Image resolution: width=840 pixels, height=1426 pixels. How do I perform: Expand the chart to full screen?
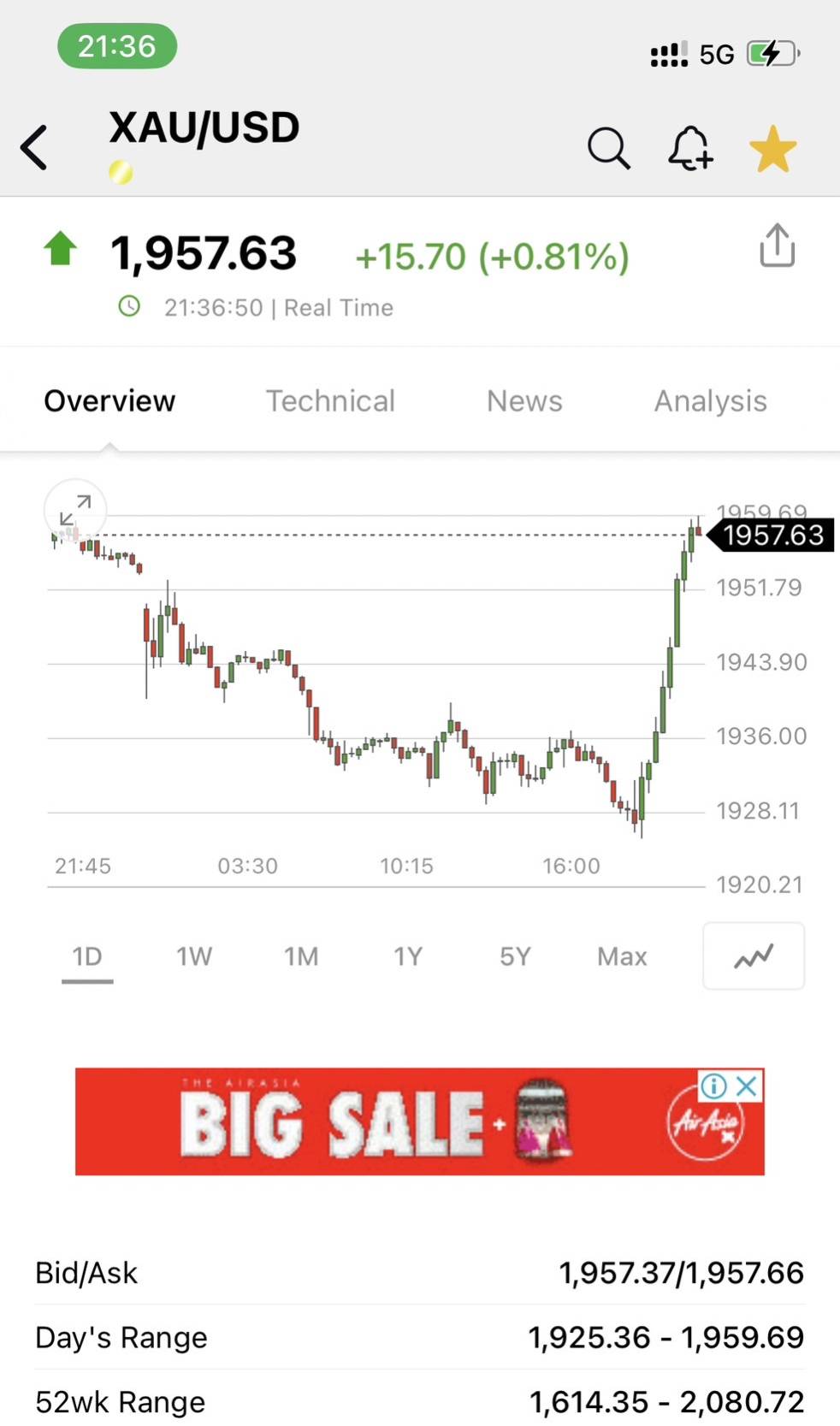(x=75, y=511)
